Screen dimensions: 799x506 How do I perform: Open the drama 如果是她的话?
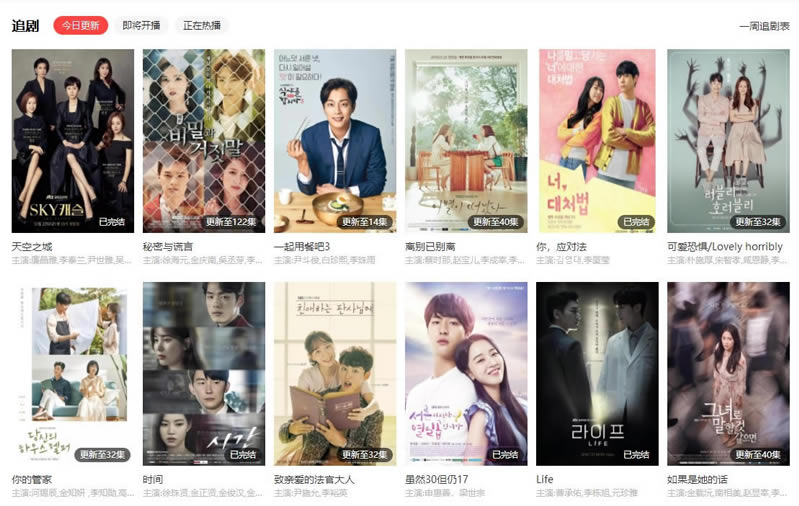coord(728,373)
